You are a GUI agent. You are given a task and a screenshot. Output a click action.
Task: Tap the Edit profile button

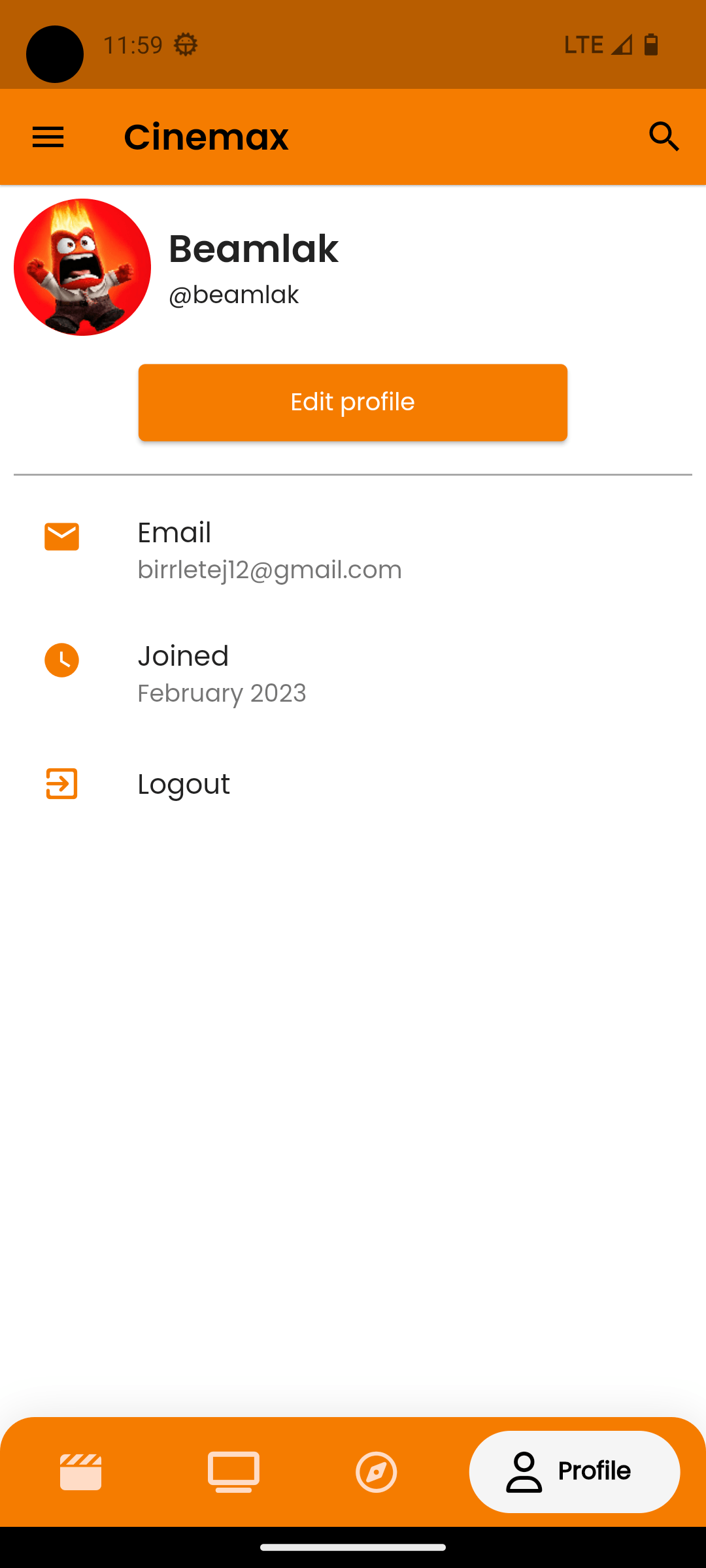pyautogui.click(x=353, y=402)
